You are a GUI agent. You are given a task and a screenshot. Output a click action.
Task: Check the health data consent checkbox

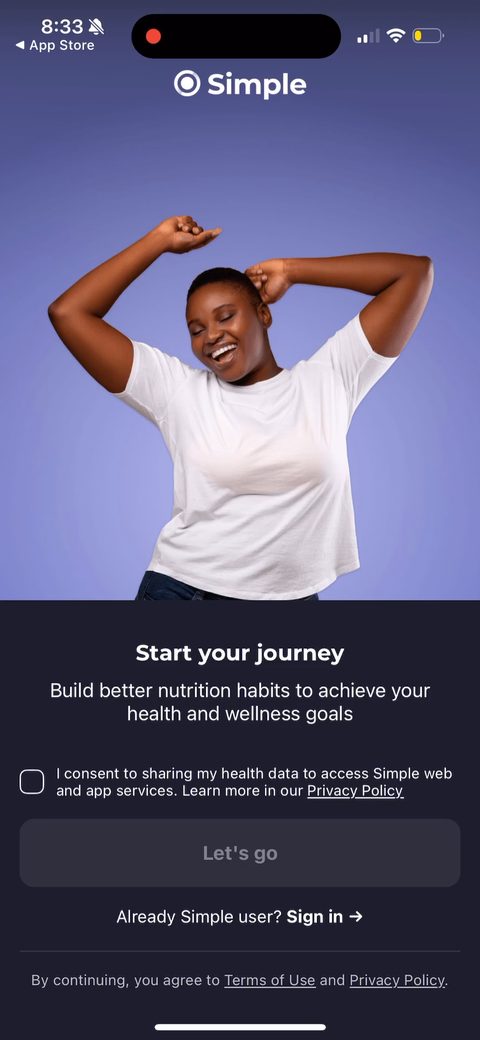32,782
